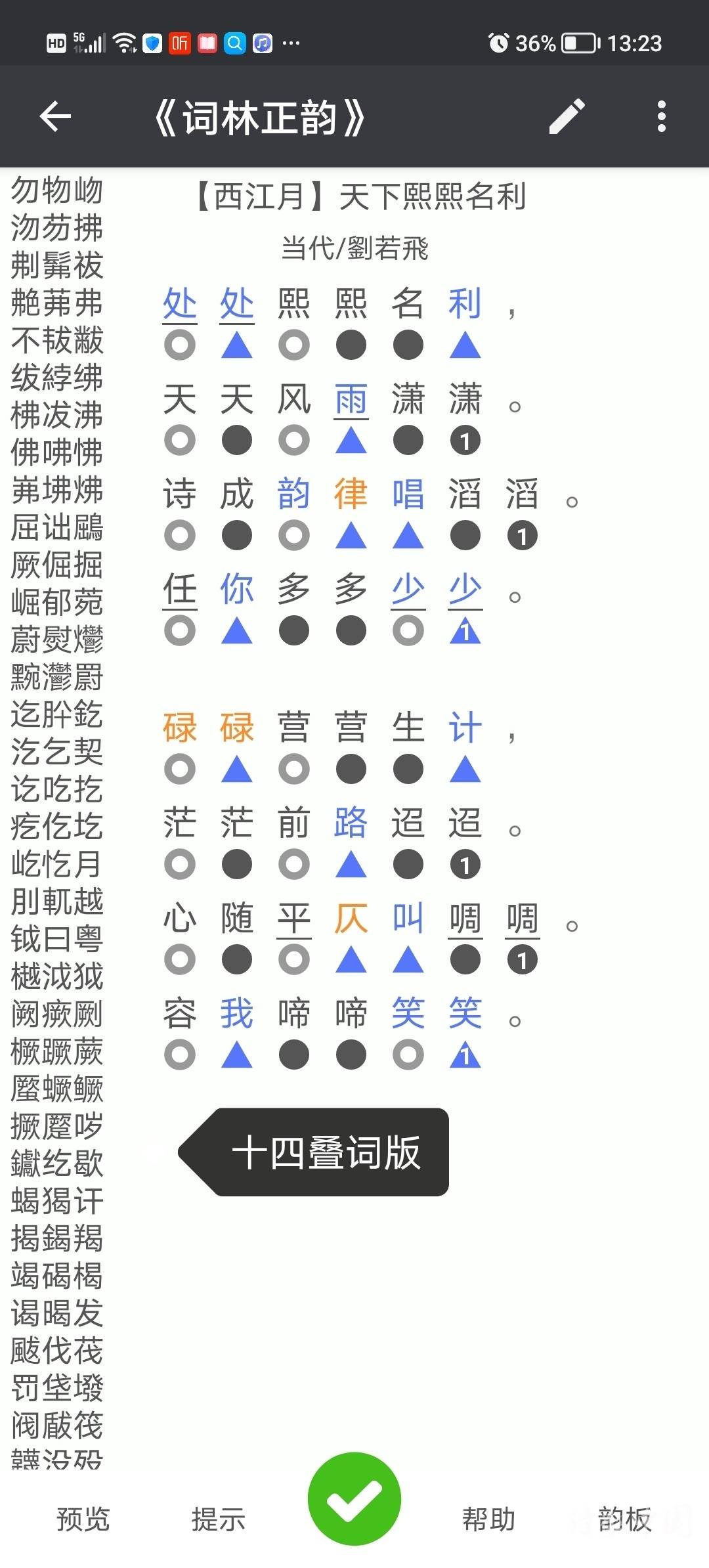Select the blue character 路
709x1568 pixels.
tap(351, 823)
